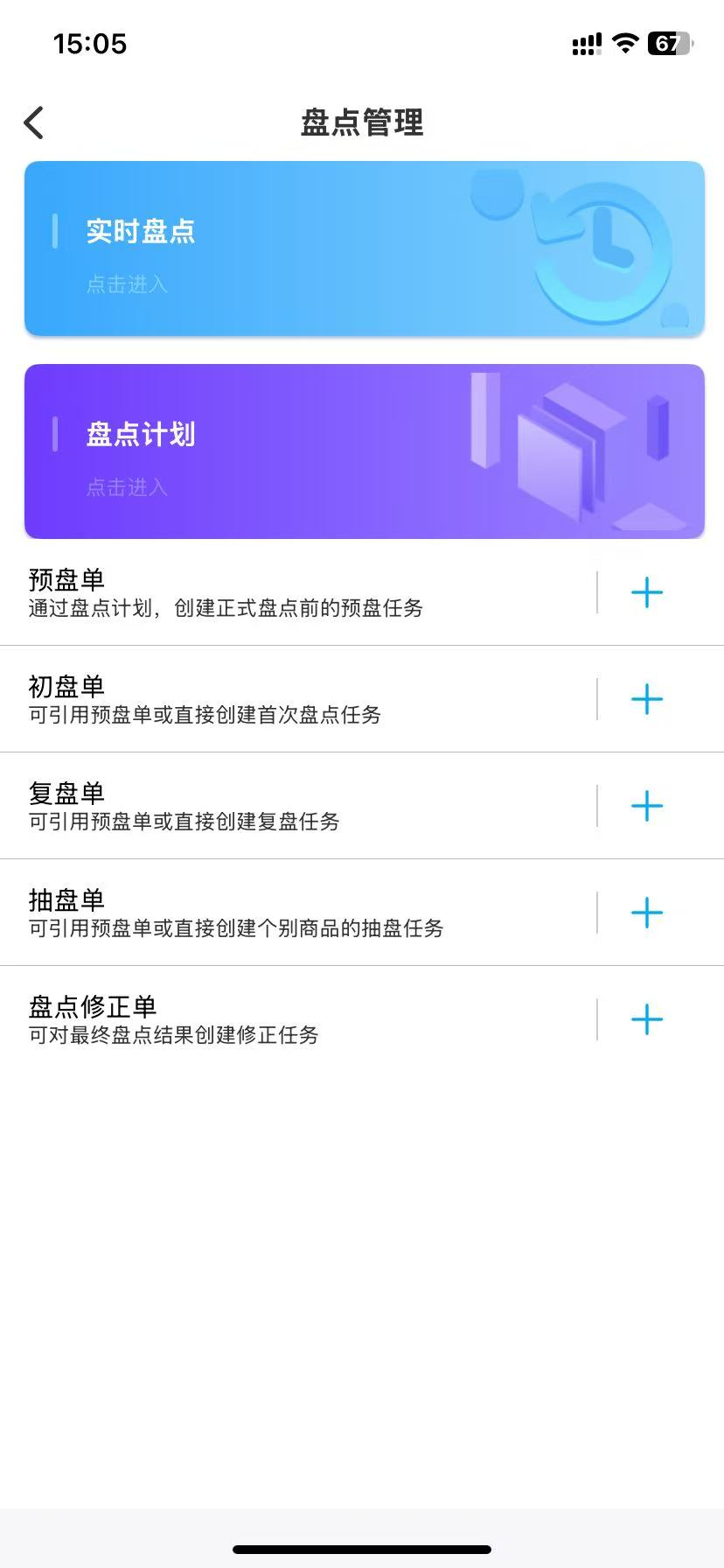Open the 实时盘点 card

point(364,248)
